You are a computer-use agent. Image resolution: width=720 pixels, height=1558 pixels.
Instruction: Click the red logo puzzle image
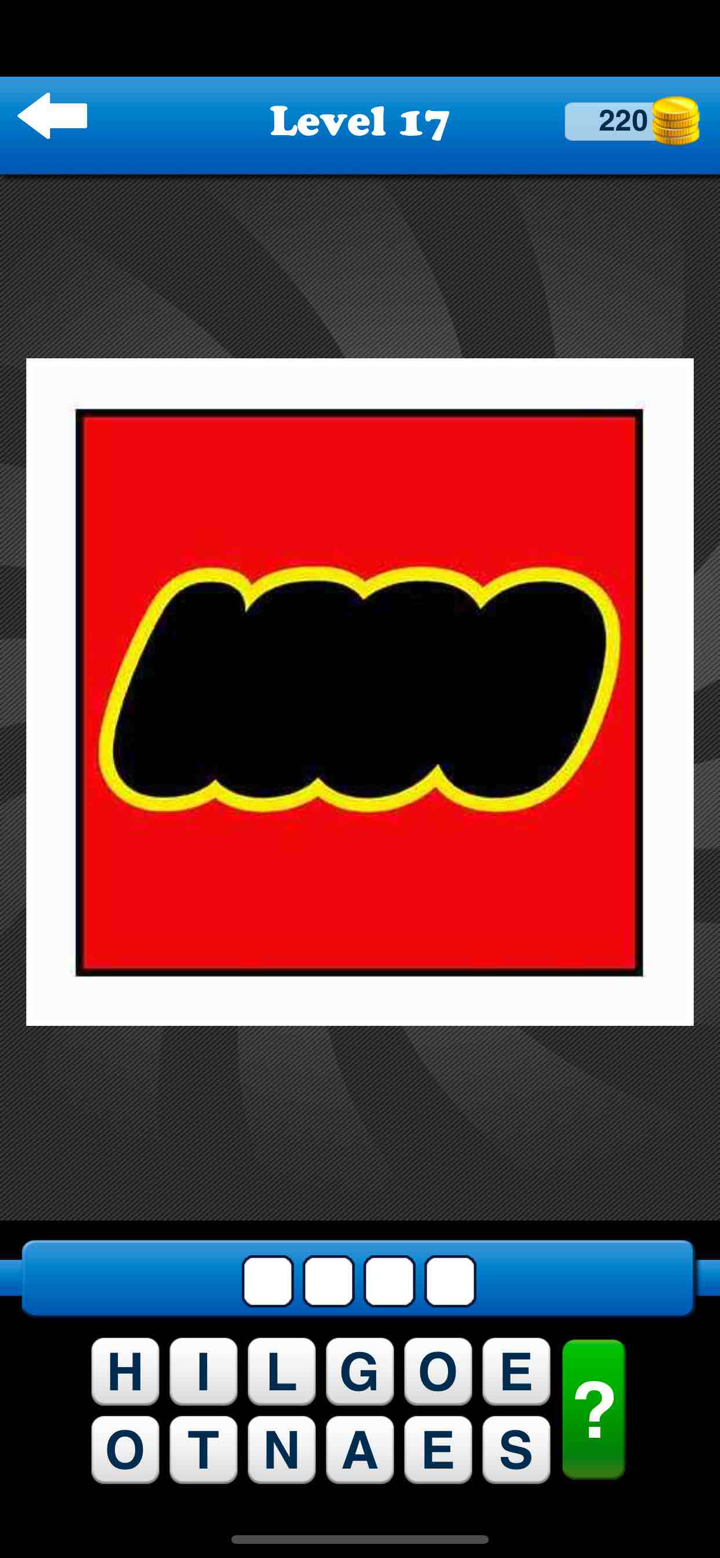359,690
